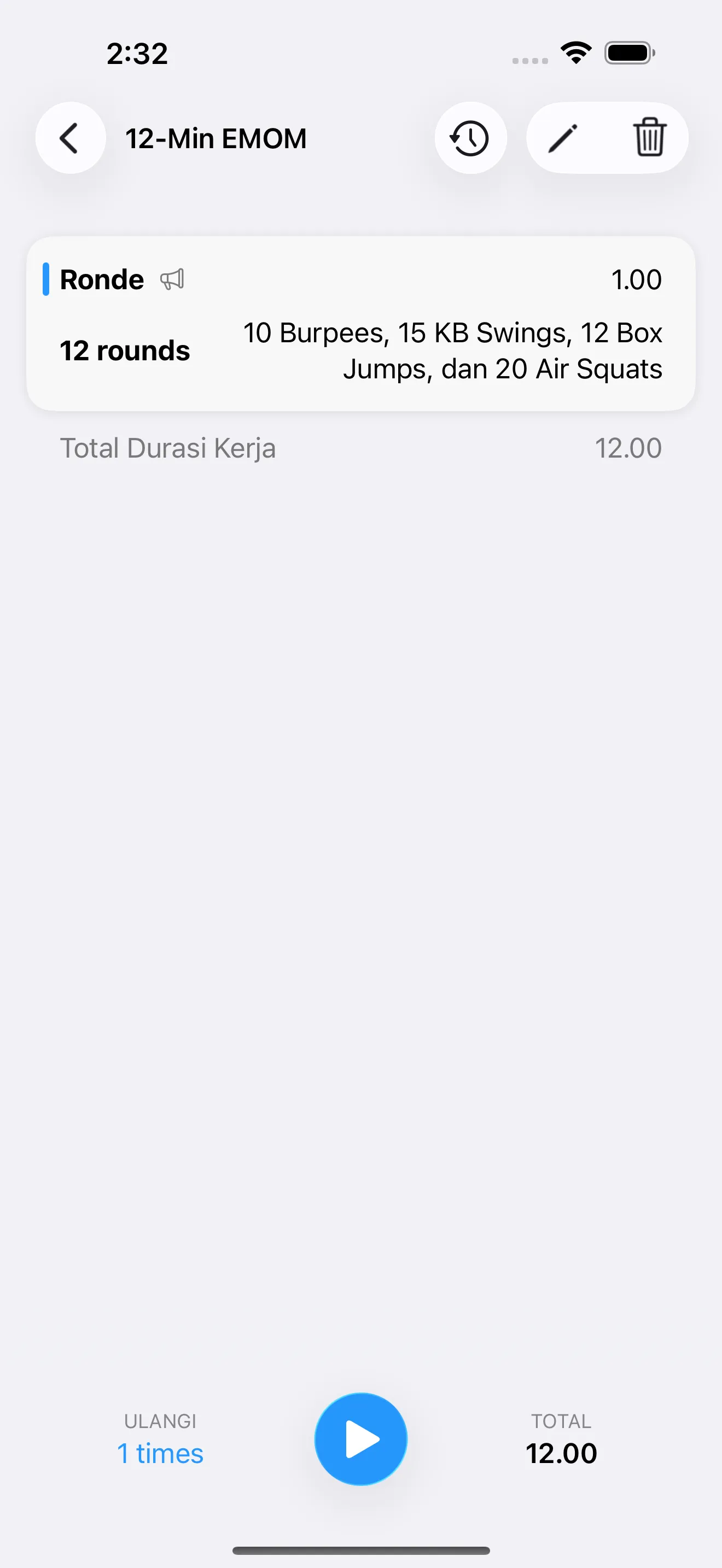Toggle the megaphone announcement icon for Ronde
This screenshot has width=722, height=1568.
(172, 279)
